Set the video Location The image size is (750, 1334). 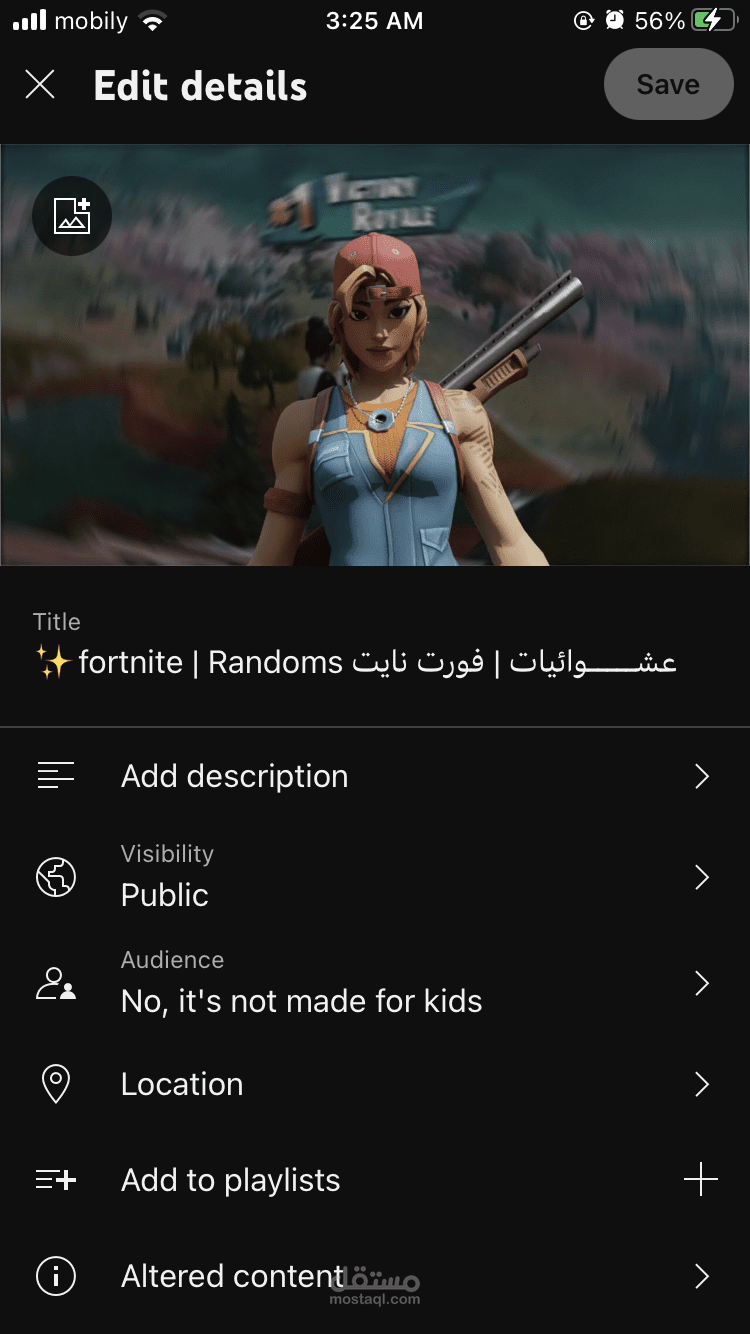point(375,1084)
